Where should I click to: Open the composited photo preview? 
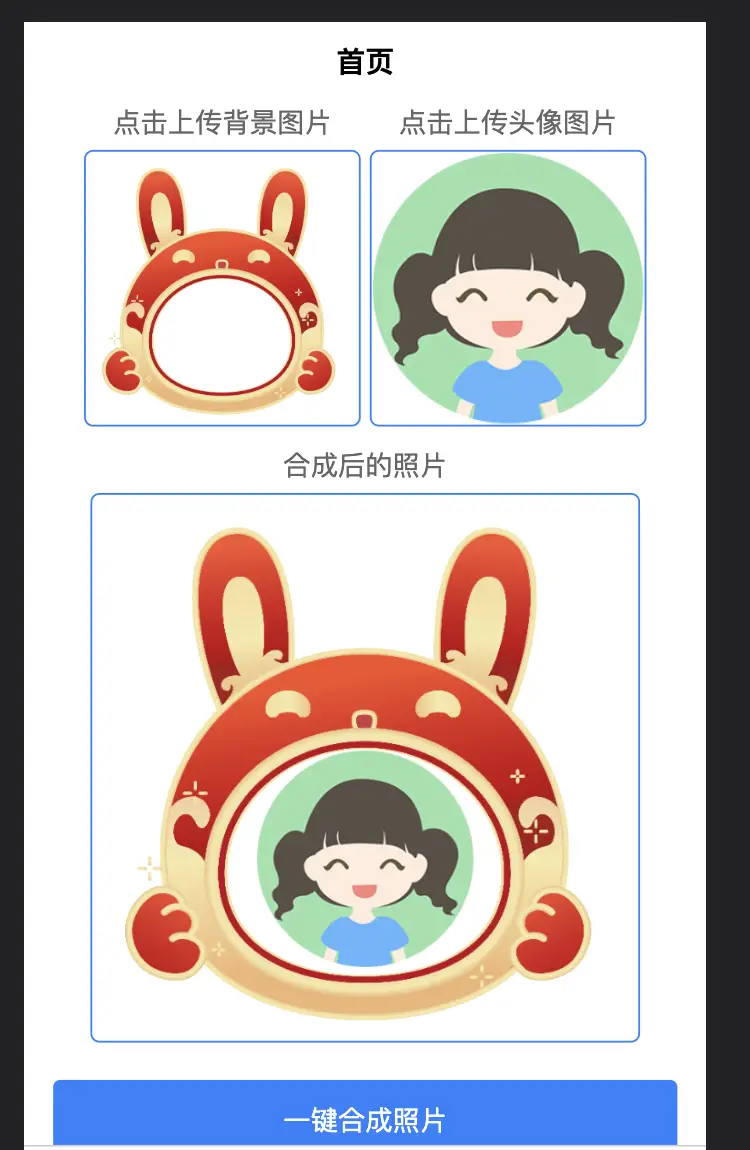click(365, 767)
